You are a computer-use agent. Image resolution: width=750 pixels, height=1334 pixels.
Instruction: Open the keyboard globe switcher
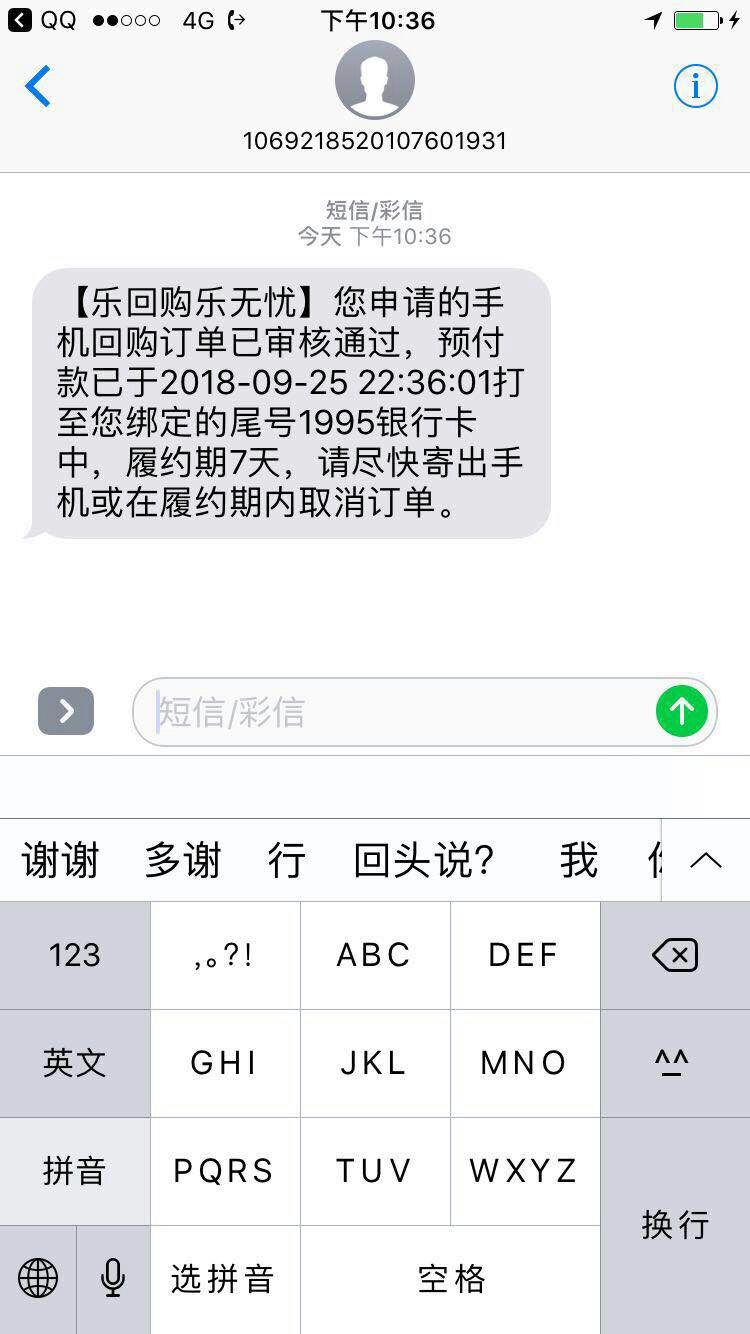(x=38, y=1279)
